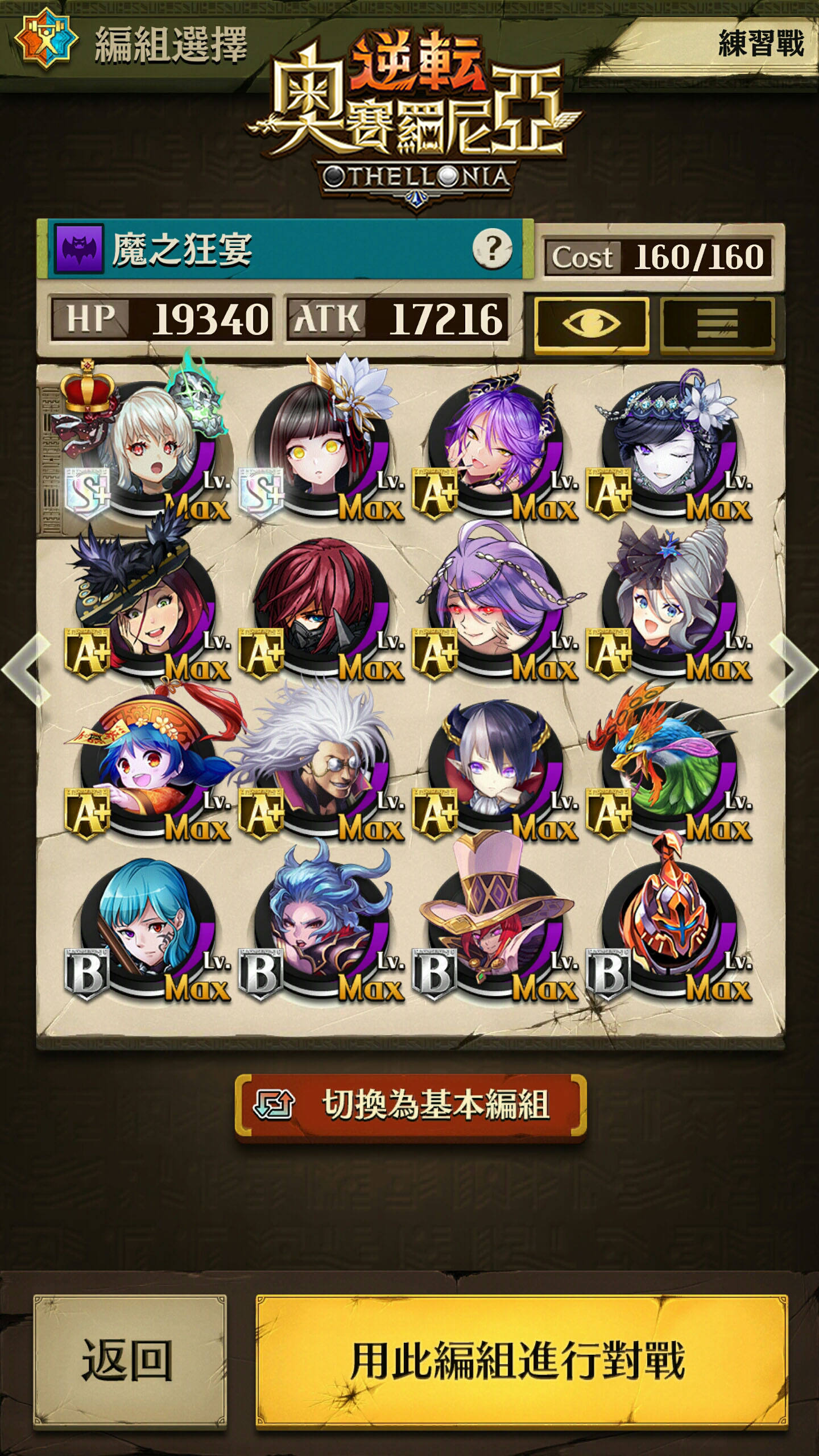Tap 返回 to go back
The height and width of the screenshot is (1456, 819).
(x=130, y=1361)
